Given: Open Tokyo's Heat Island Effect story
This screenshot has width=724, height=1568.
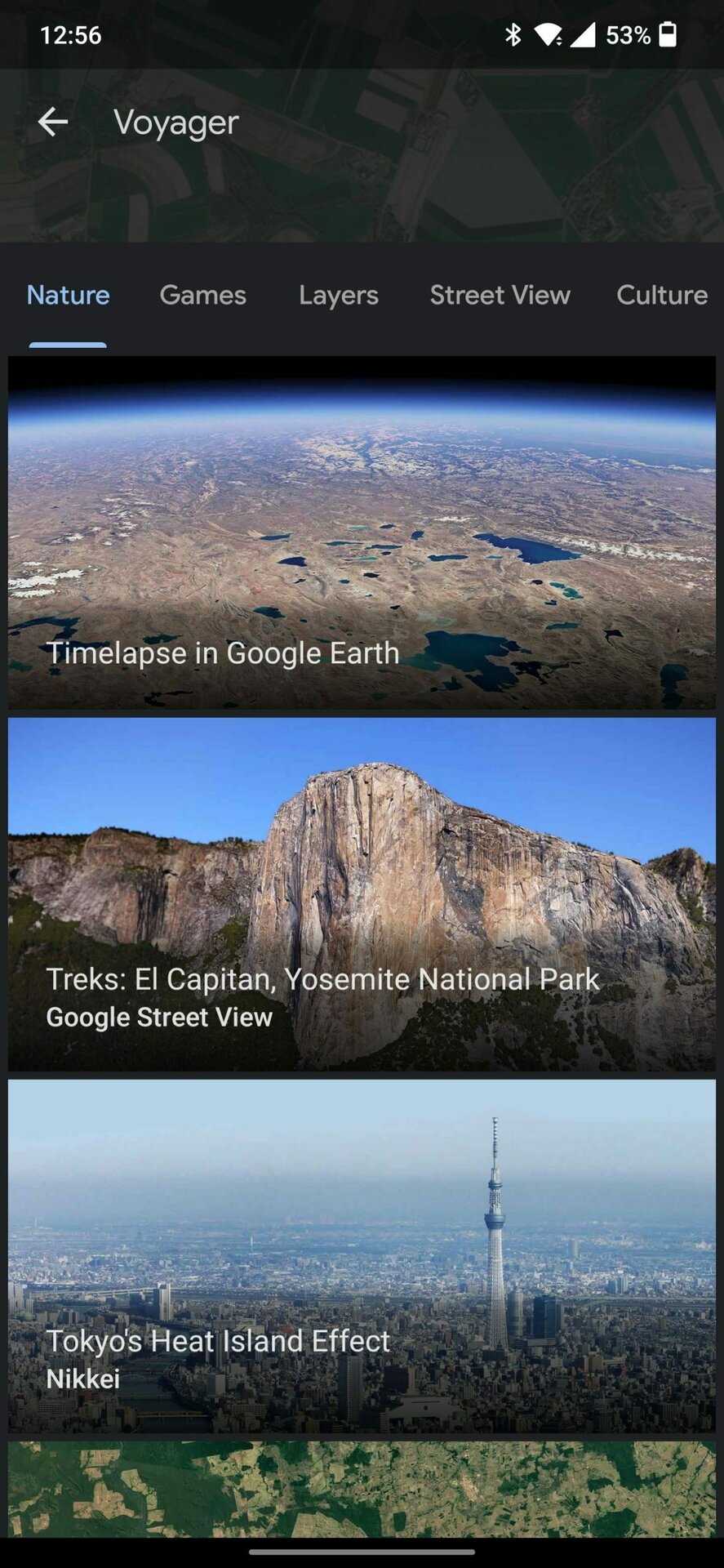Looking at the screenshot, I should [362, 1256].
